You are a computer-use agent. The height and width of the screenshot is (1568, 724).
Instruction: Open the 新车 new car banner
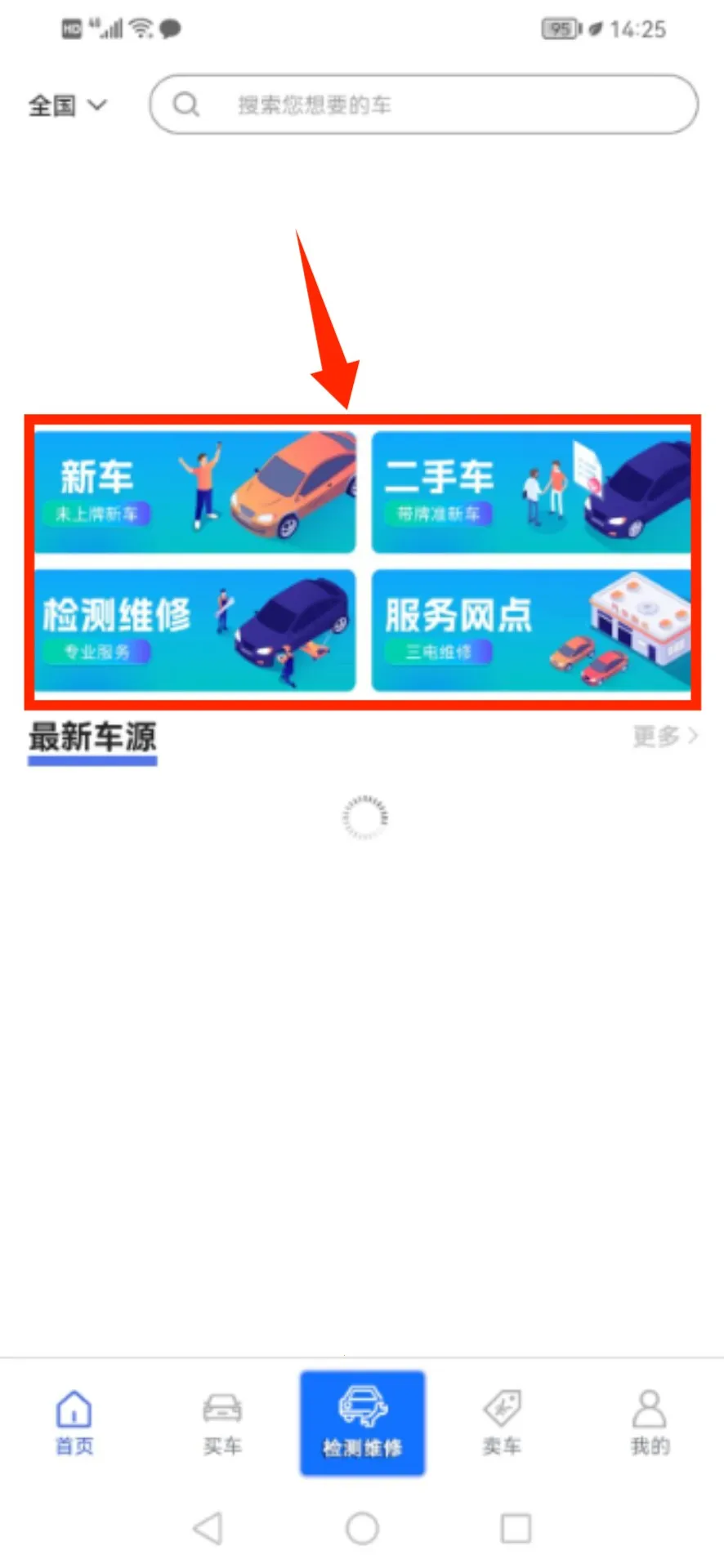(x=194, y=488)
